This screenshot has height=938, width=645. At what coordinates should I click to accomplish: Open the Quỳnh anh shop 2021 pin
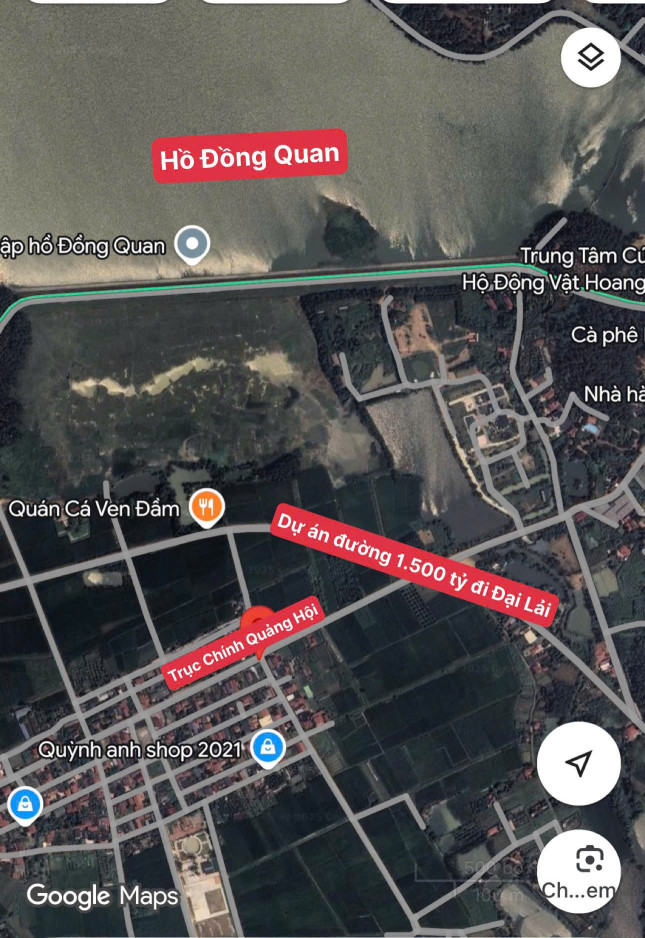pos(267,747)
